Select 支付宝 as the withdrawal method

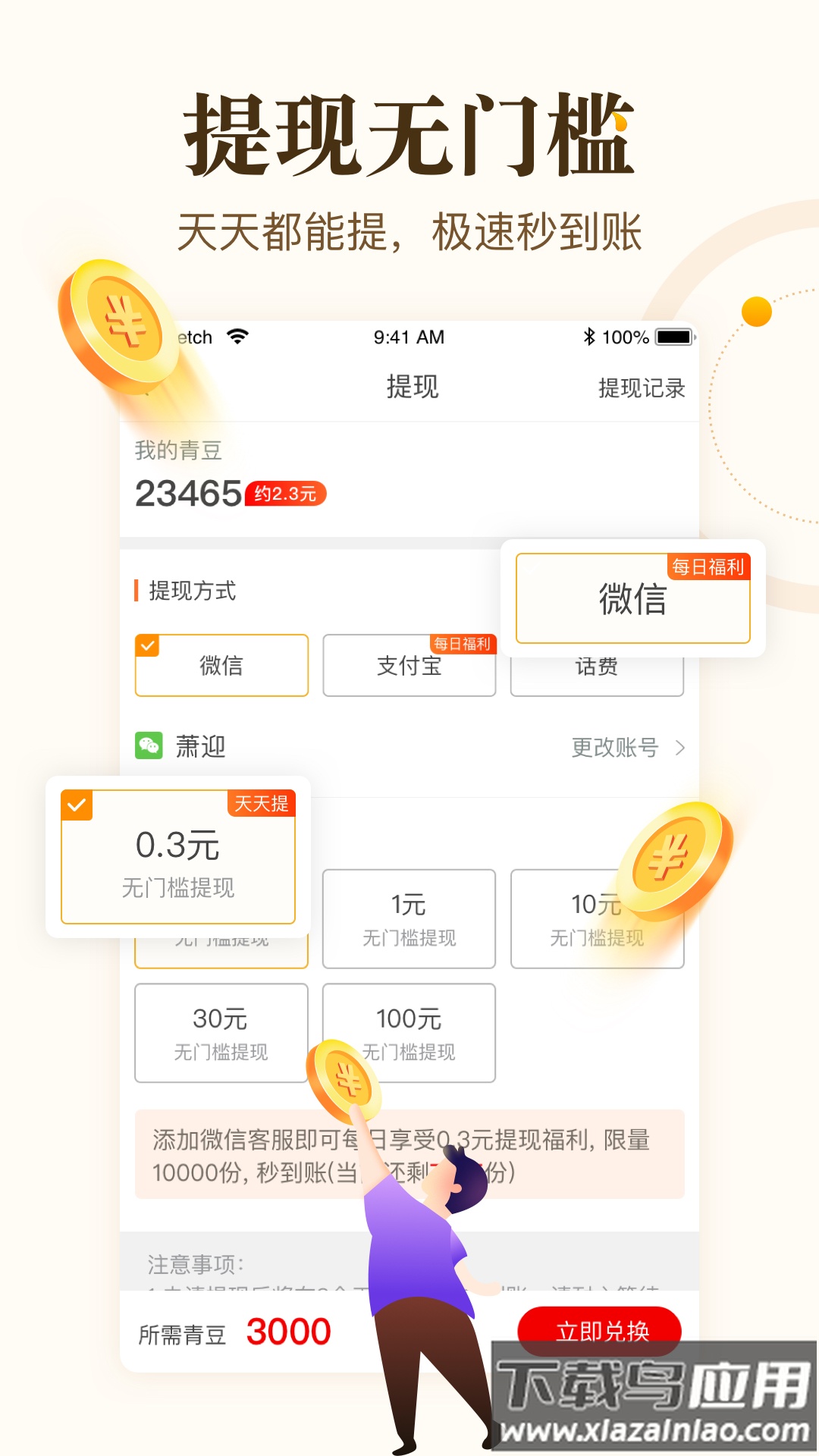pyautogui.click(x=409, y=667)
